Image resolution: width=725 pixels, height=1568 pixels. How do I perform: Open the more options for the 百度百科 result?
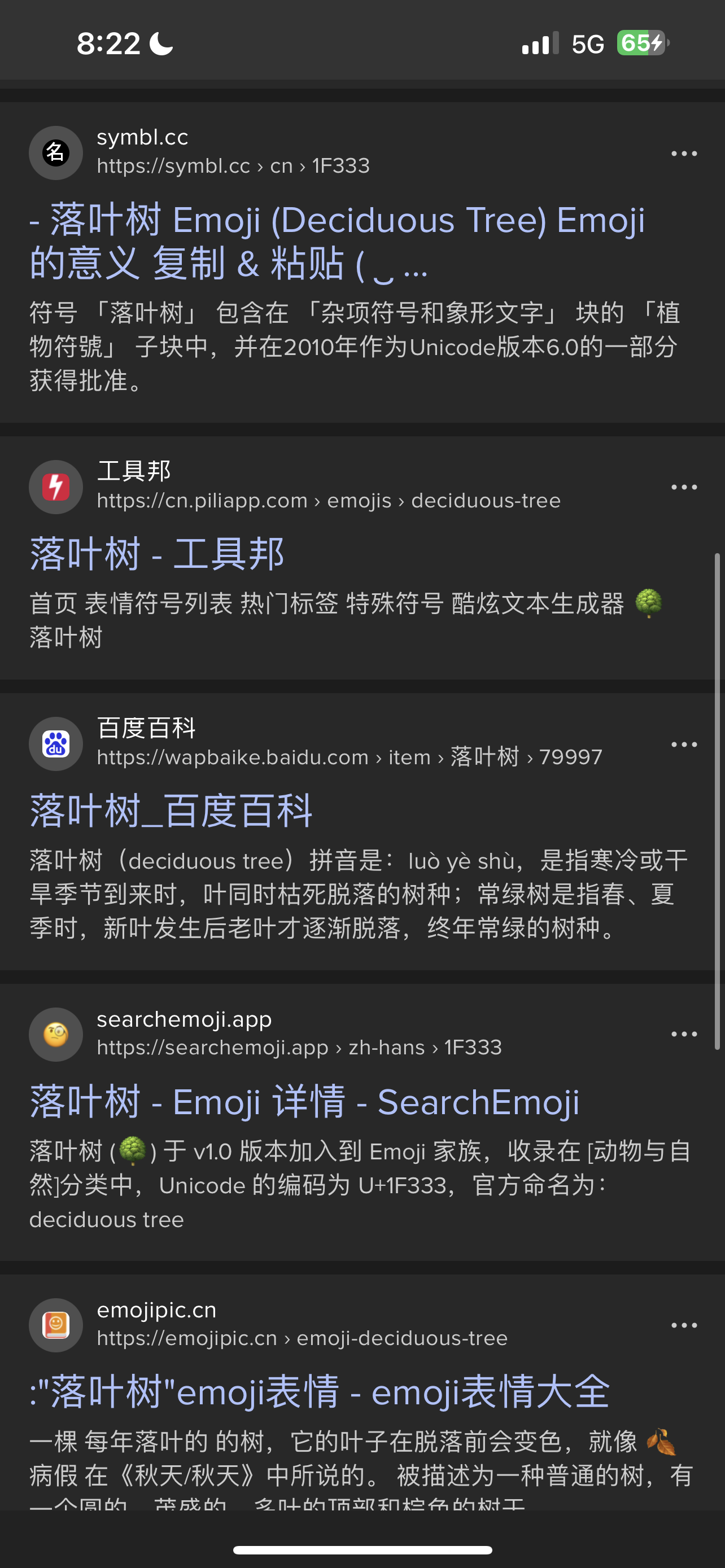[684, 744]
